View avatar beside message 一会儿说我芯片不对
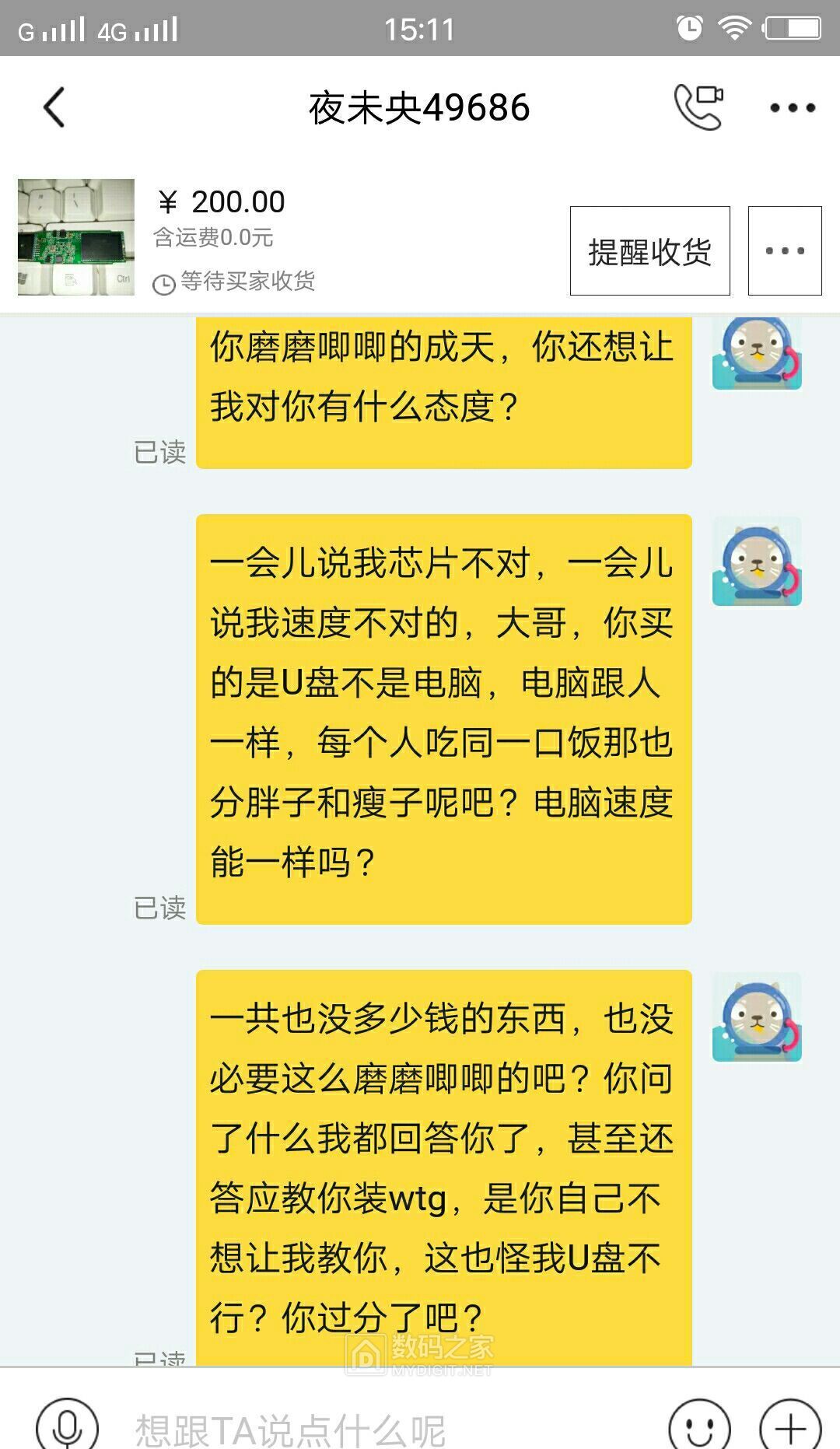The image size is (840, 1449). pyautogui.click(x=756, y=562)
